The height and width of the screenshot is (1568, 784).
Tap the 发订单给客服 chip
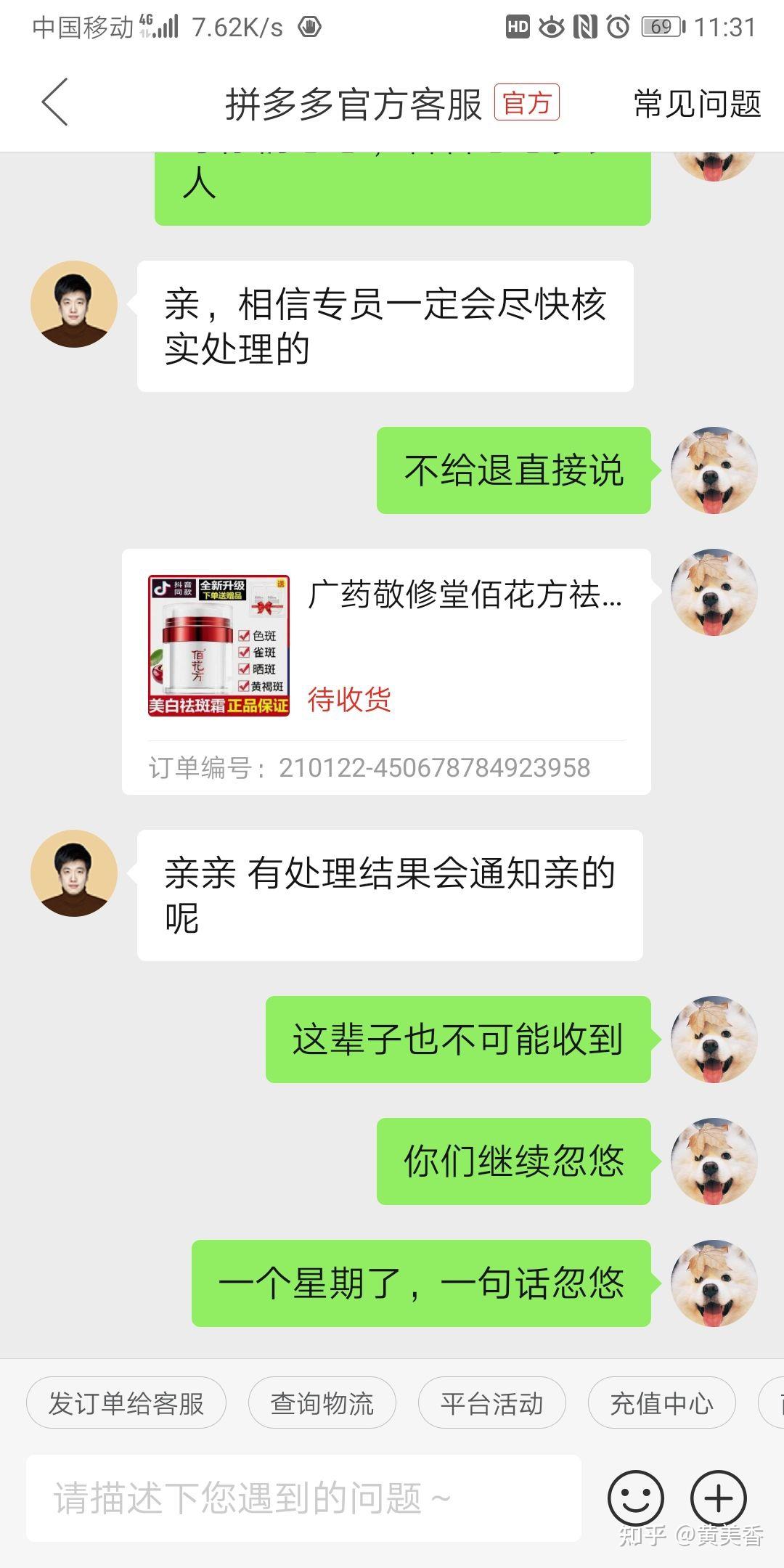pos(126,1403)
